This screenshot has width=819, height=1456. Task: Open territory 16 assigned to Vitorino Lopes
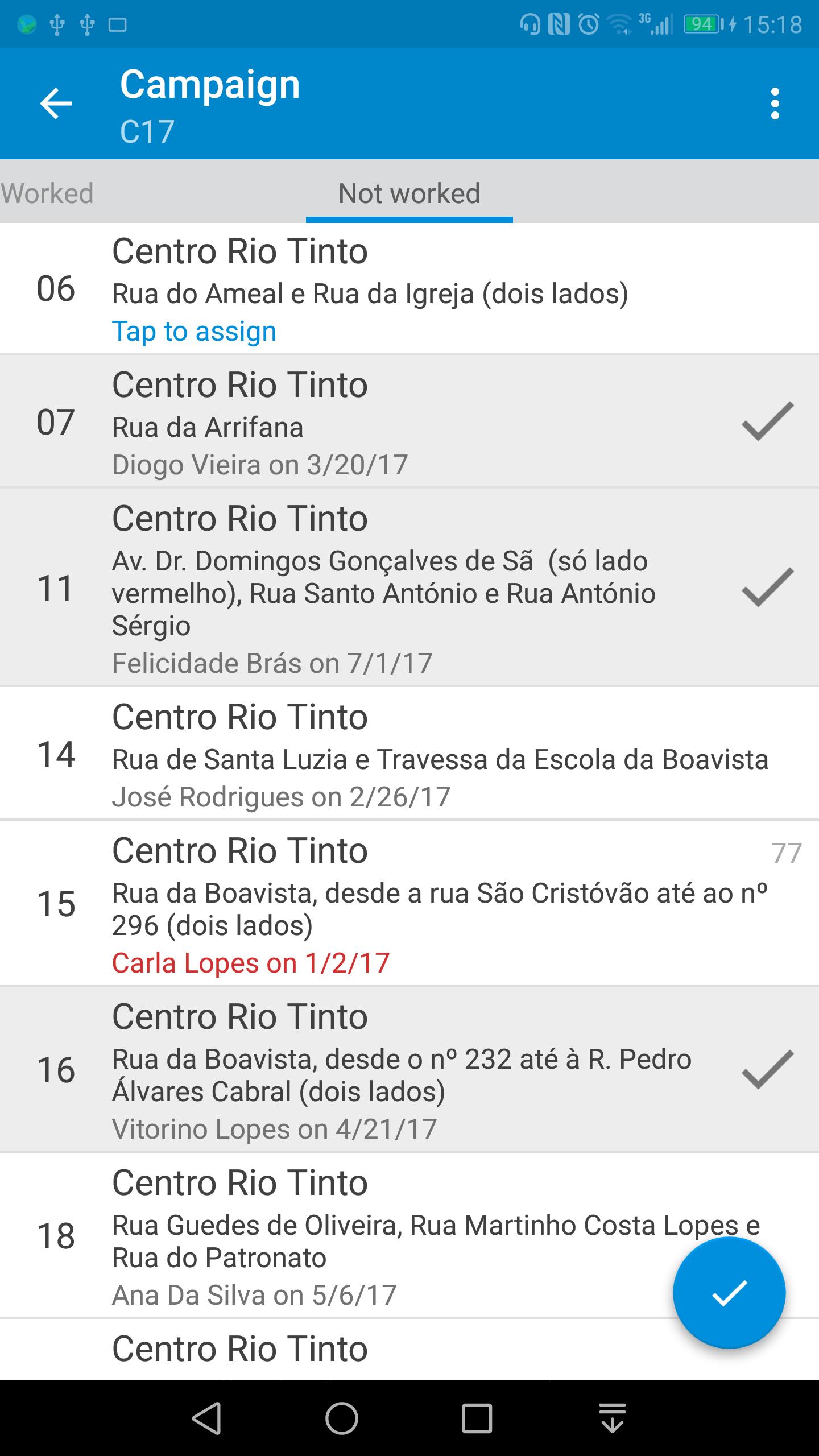(409, 1070)
